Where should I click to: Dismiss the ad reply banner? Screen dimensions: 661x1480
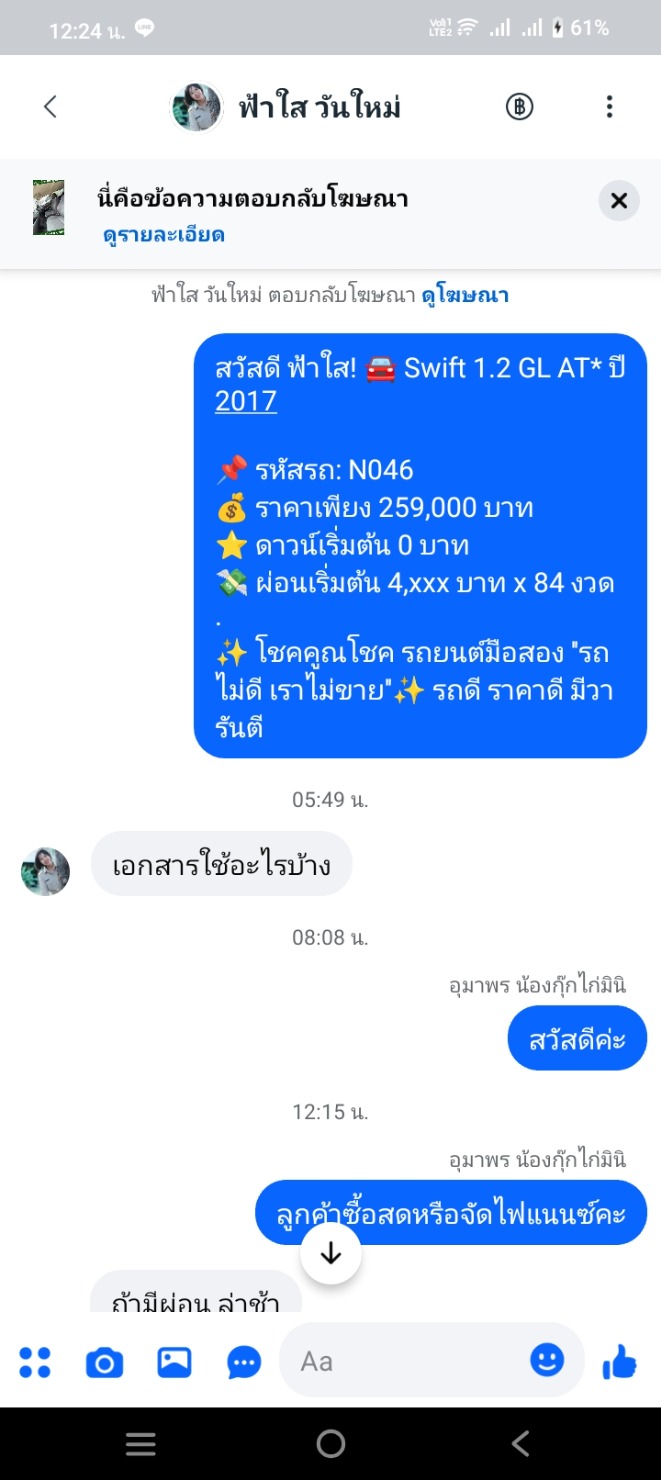[619, 201]
